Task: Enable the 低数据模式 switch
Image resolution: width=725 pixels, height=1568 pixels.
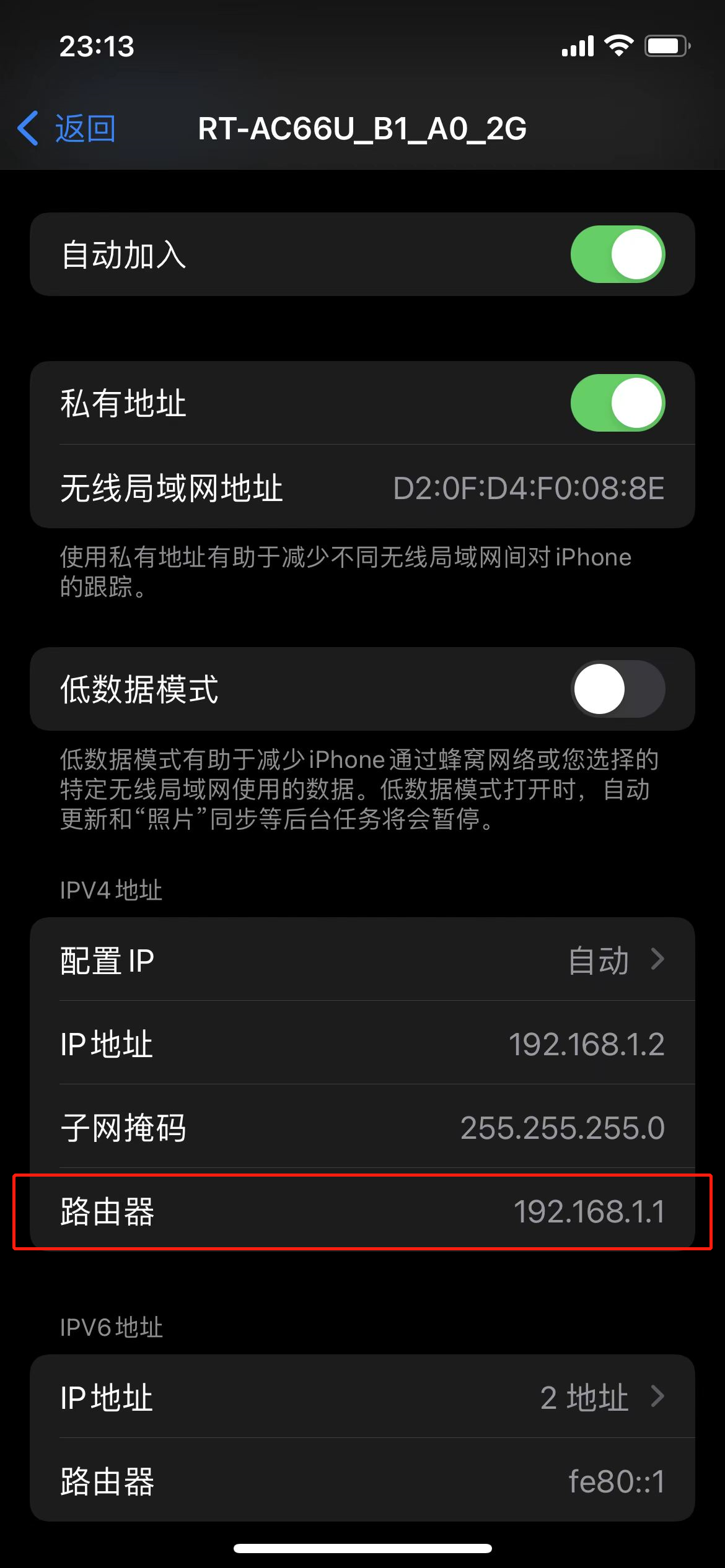Action: tap(620, 689)
